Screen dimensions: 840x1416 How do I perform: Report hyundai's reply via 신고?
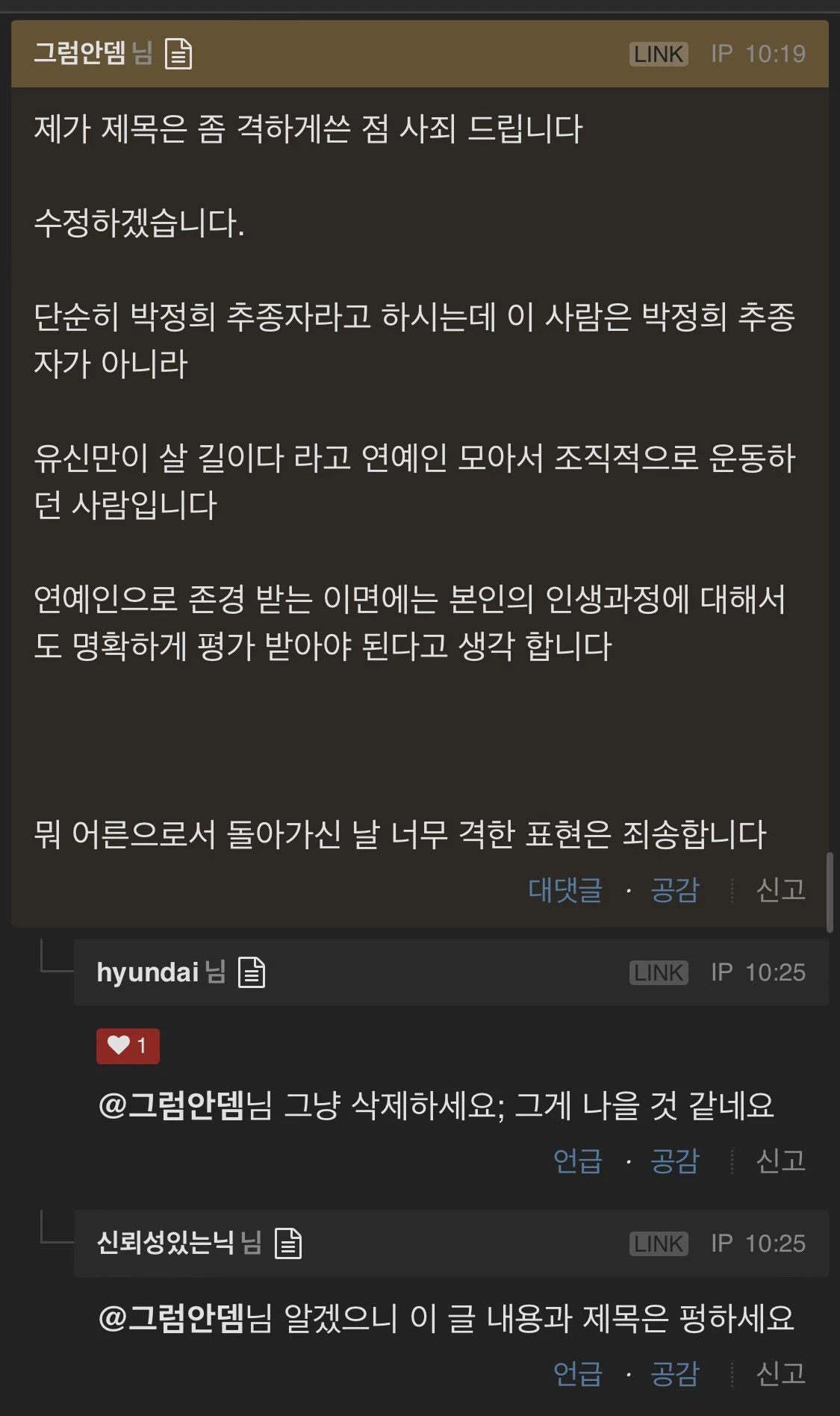pos(780,1161)
